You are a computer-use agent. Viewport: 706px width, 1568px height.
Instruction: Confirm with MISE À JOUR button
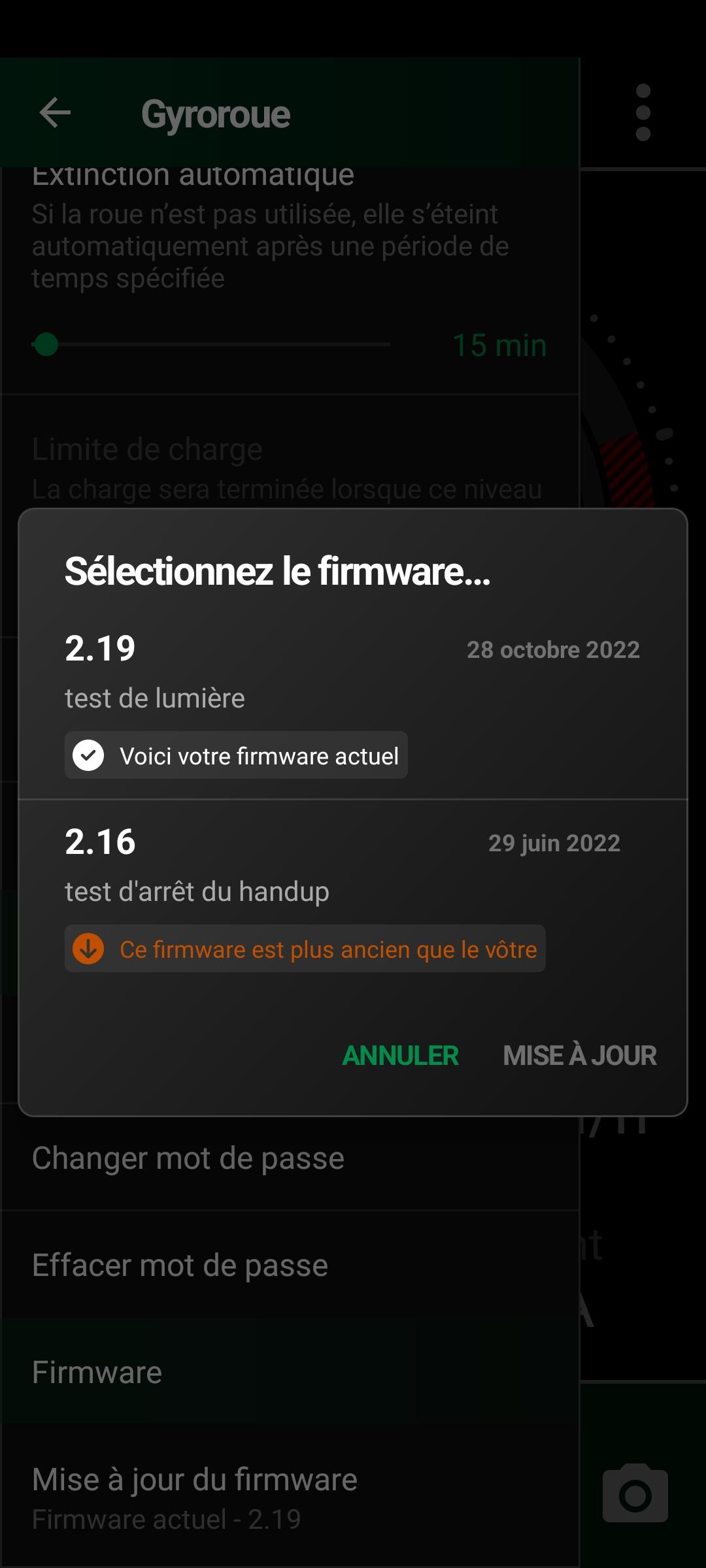tap(580, 1055)
